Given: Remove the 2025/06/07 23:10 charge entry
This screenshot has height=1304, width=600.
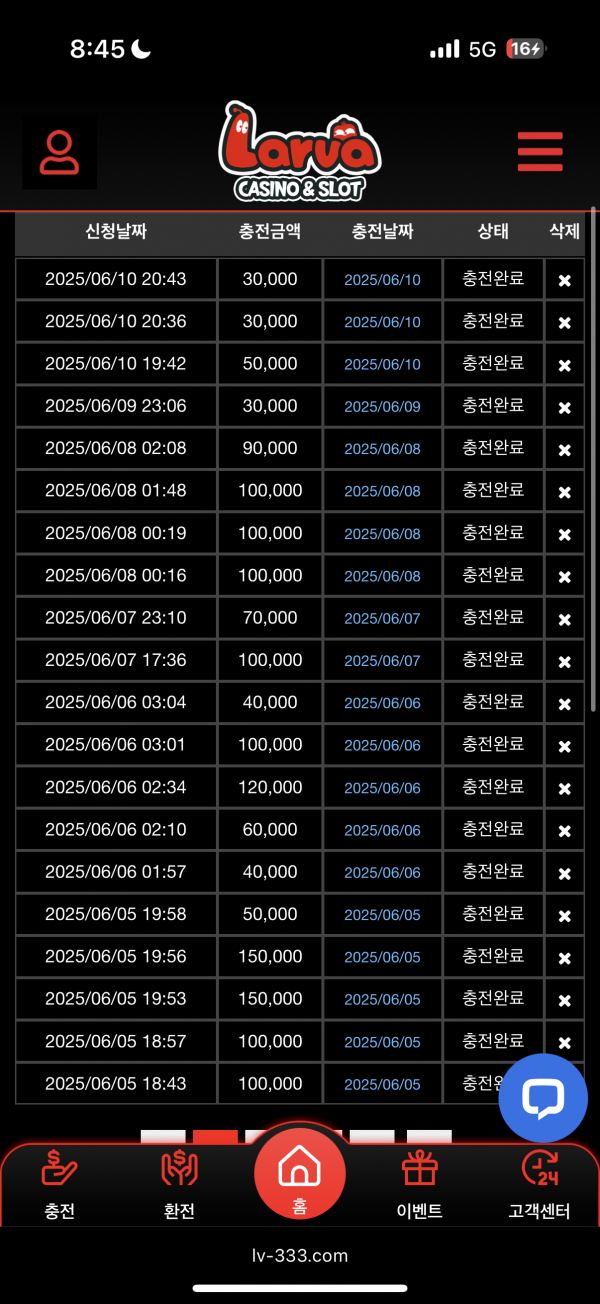Looking at the screenshot, I should coord(564,619).
